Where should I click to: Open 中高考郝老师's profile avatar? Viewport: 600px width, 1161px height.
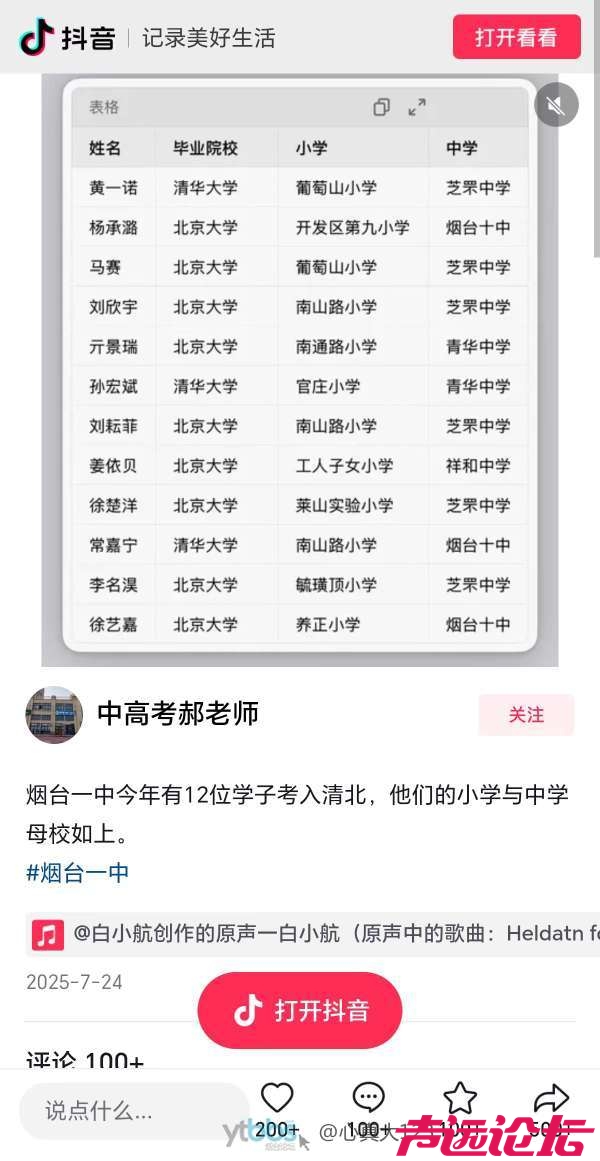[x=54, y=714]
